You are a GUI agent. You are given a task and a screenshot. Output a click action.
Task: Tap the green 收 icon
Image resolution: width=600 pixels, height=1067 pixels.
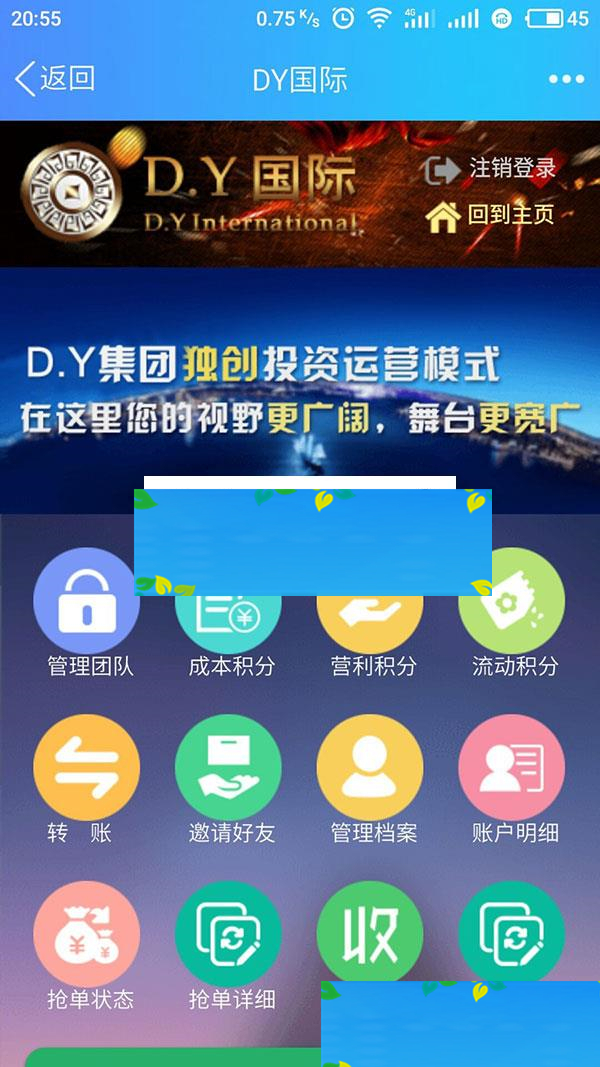370,932
